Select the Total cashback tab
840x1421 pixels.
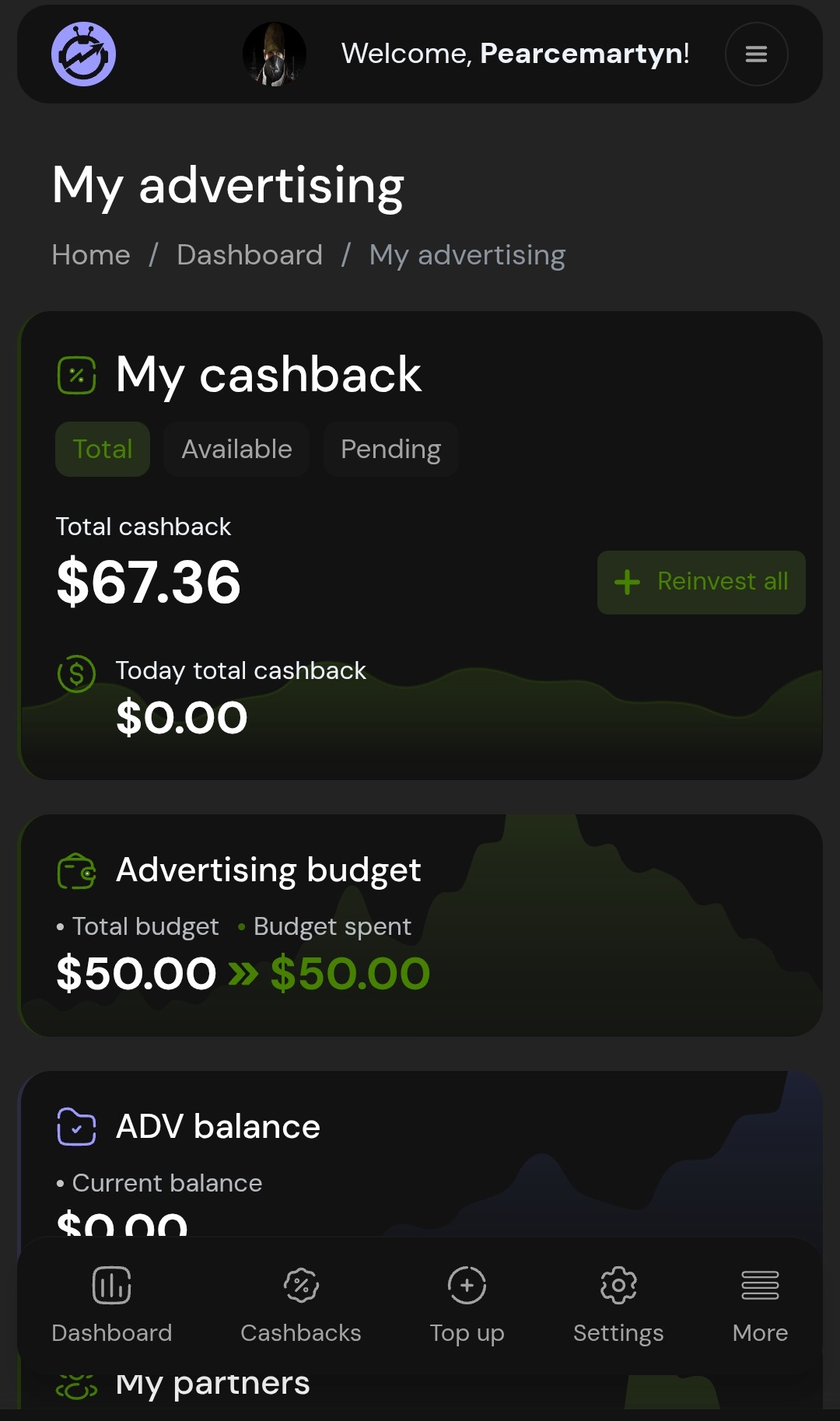103,449
